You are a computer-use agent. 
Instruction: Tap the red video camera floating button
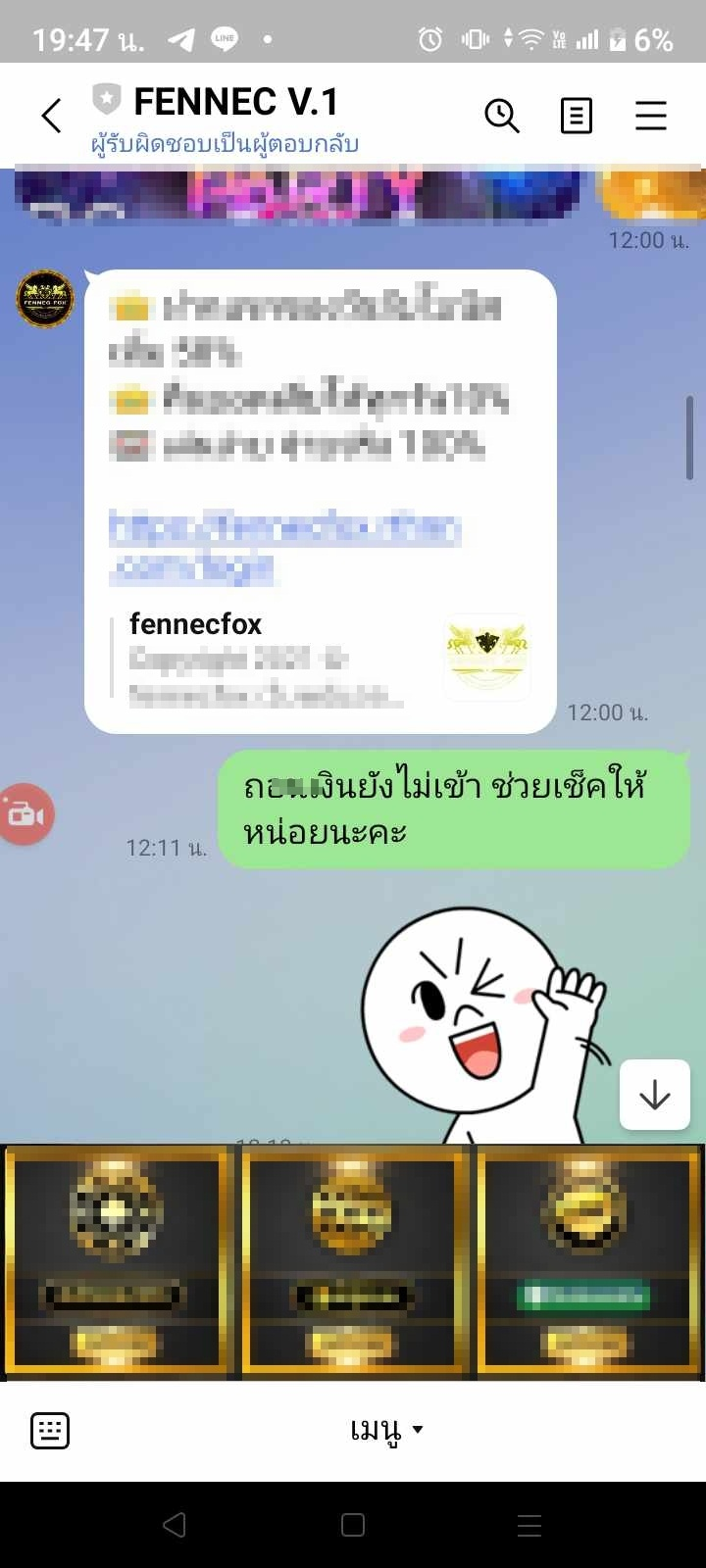[x=26, y=814]
